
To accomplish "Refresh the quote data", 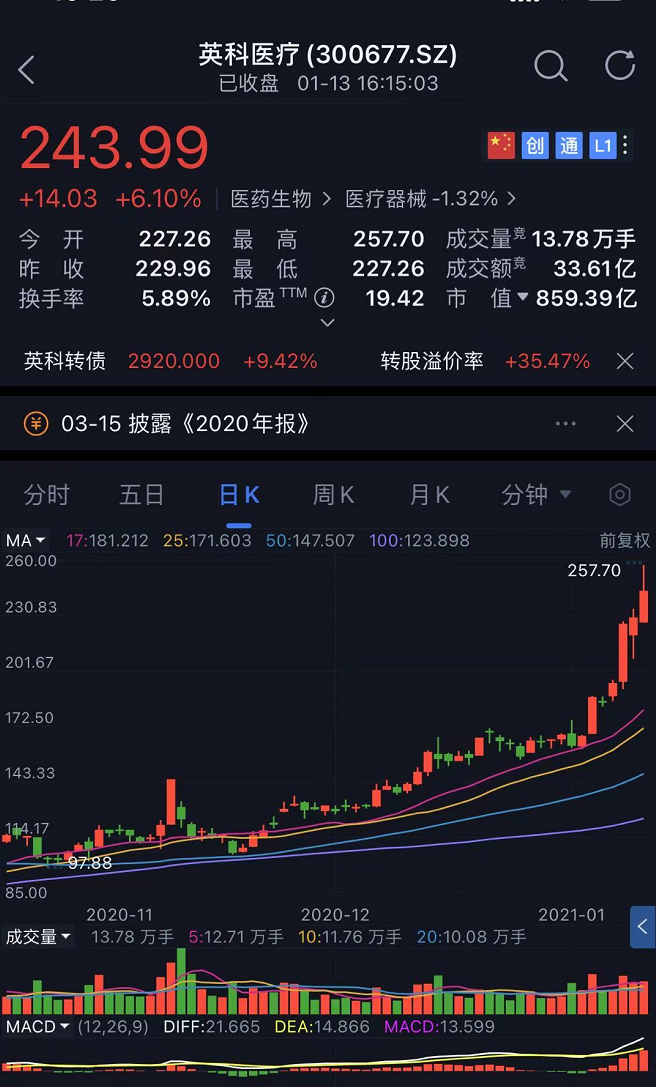I will [x=619, y=65].
